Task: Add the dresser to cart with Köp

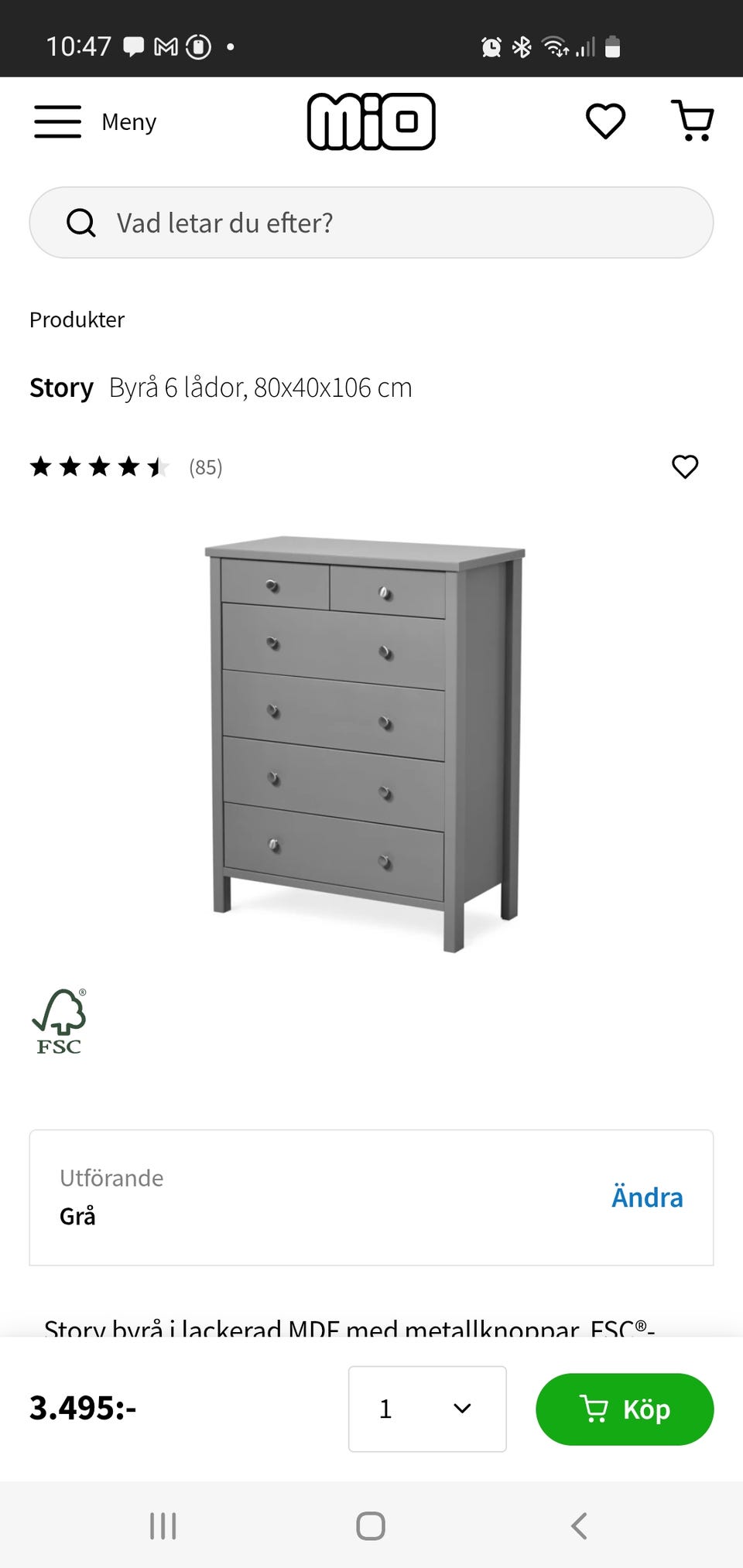Action: pos(625,1409)
